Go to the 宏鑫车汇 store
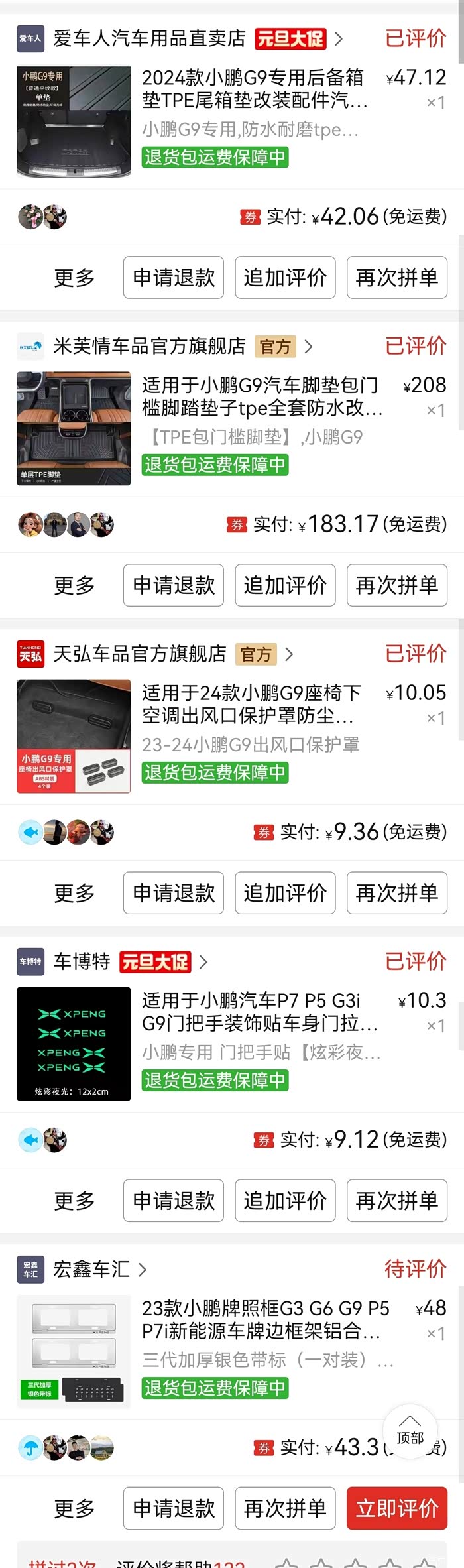This screenshot has width=464, height=1568. (x=91, y=1269)
